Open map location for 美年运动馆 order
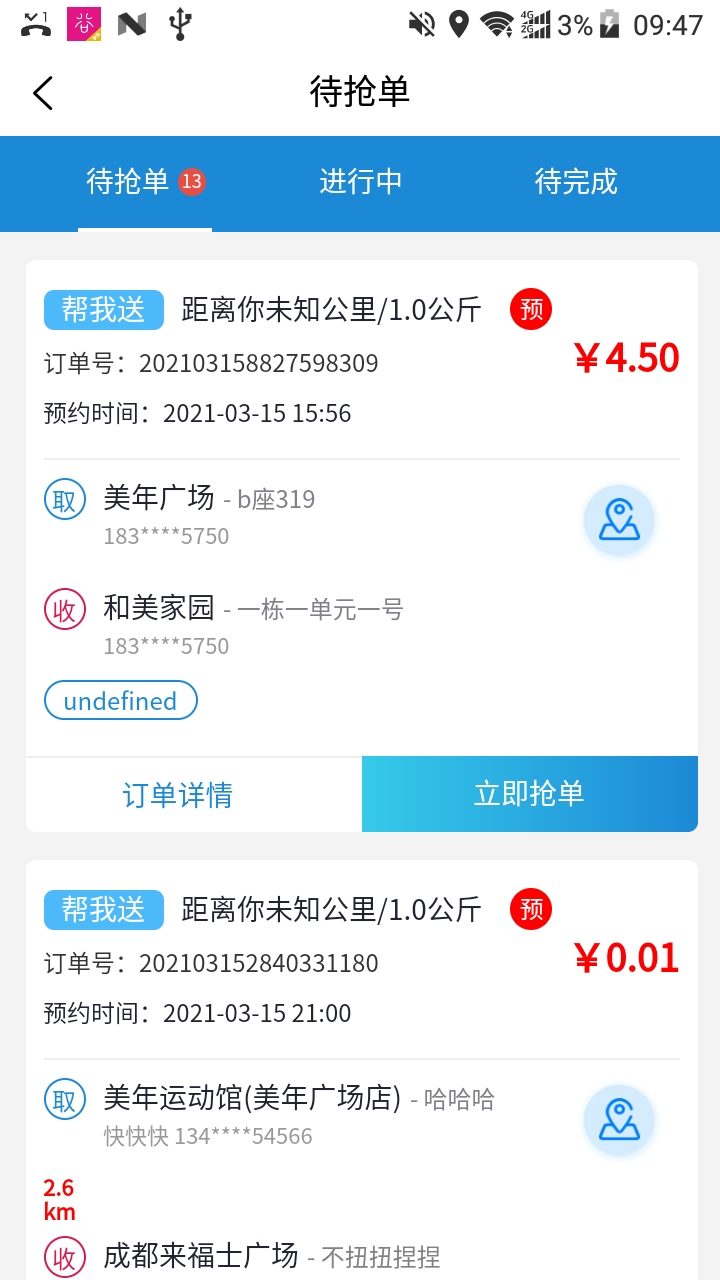Image resolution: width=720 pixels, height=1280 pixels. coord(619,1121)
